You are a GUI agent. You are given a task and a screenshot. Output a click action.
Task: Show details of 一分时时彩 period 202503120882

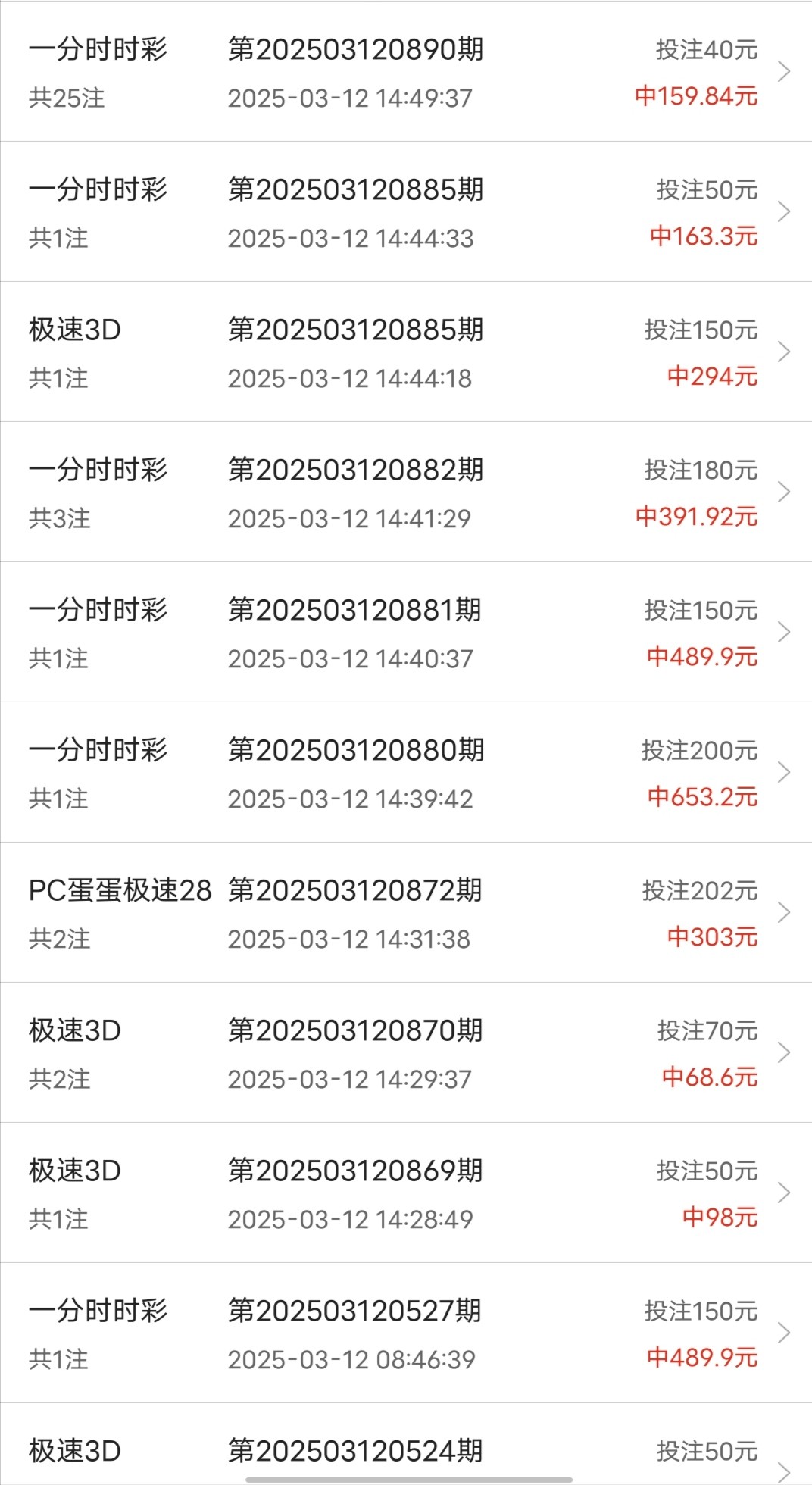[x=406, y=492]
